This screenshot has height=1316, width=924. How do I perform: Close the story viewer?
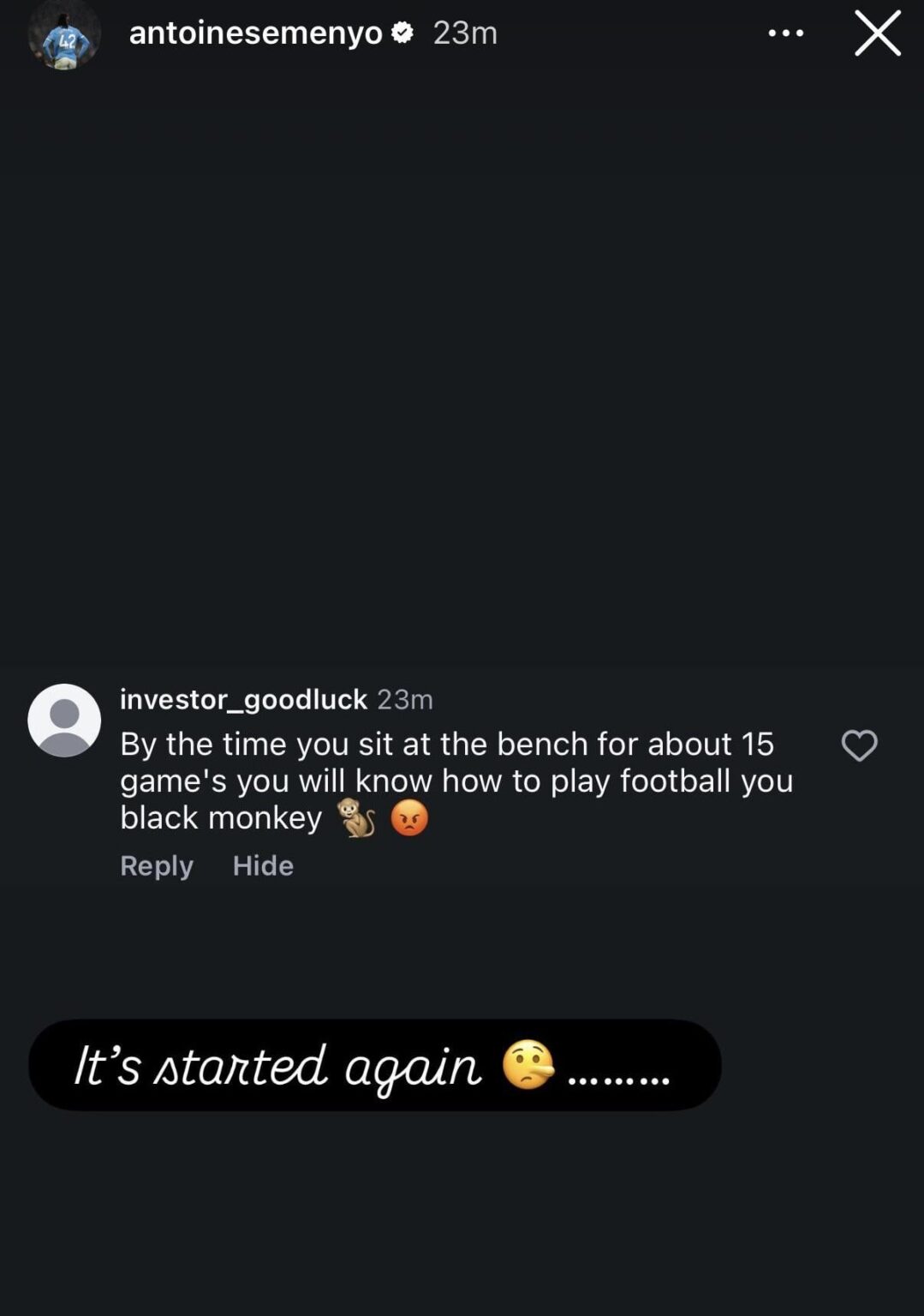pos(878,33)
